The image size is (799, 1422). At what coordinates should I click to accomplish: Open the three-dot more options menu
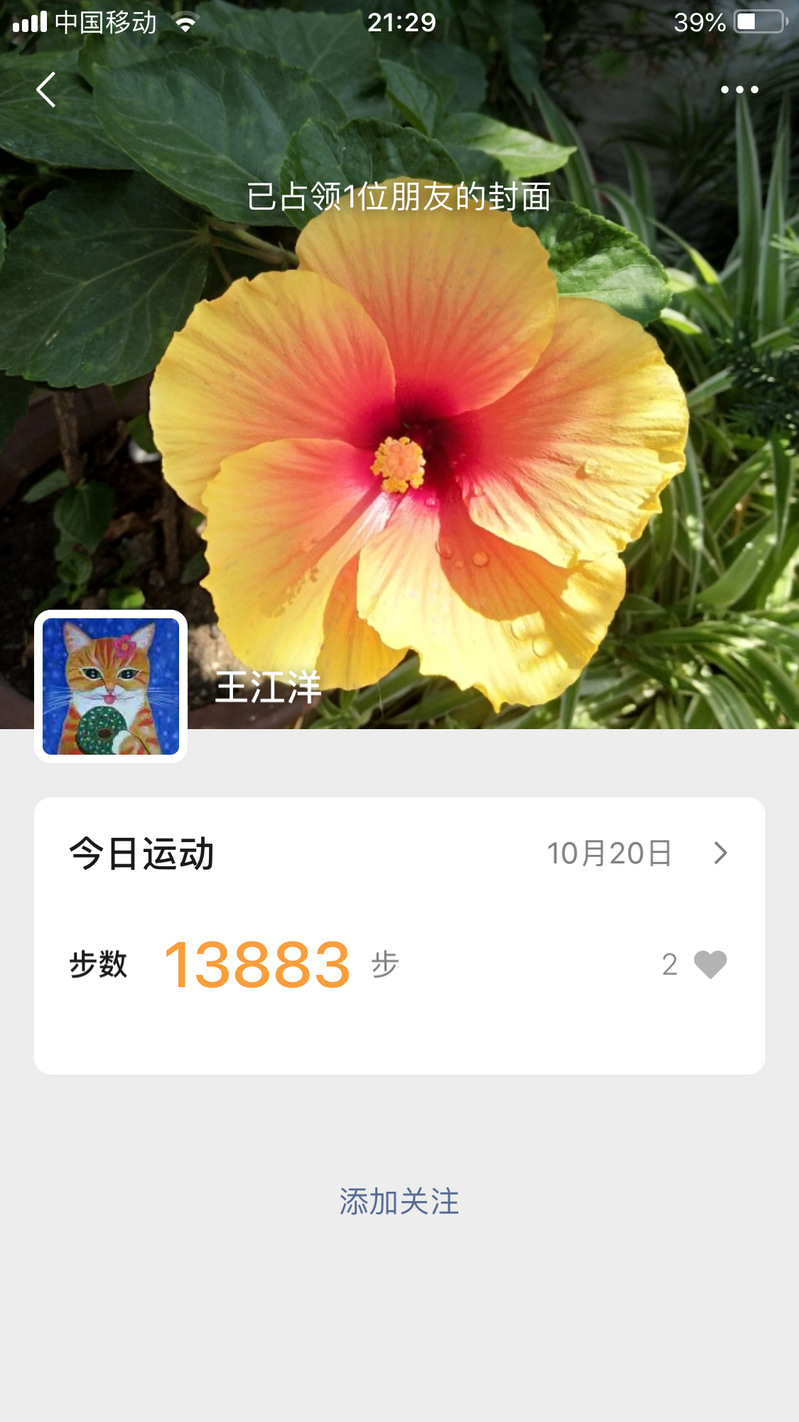739,90
